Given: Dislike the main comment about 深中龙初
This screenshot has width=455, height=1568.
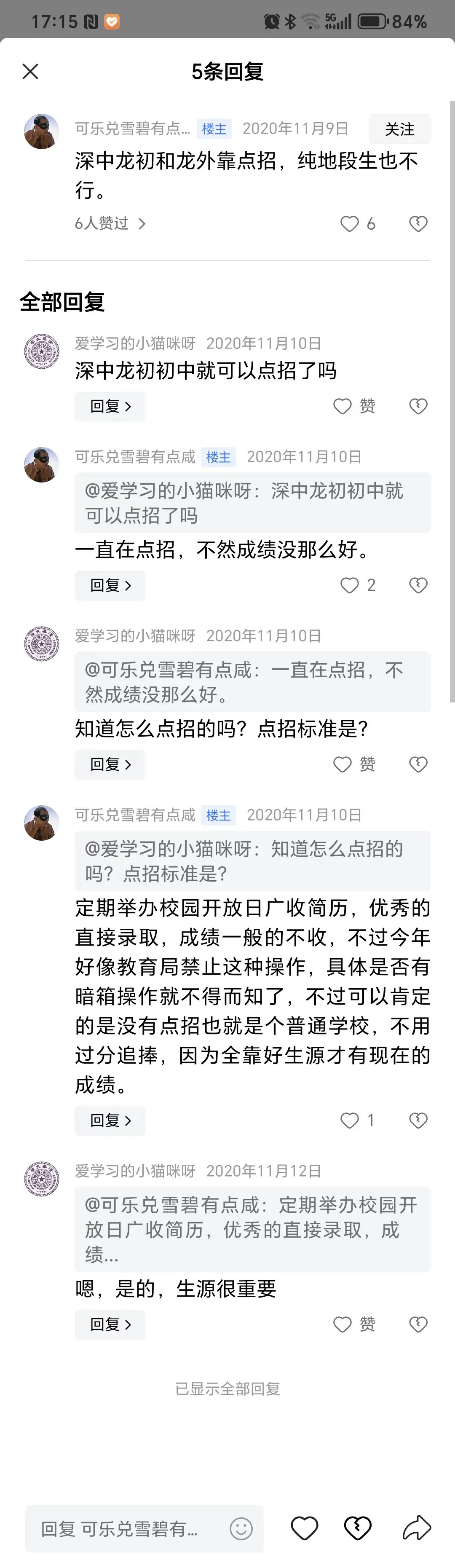Looking at the screenshot, I should [418, 224].
